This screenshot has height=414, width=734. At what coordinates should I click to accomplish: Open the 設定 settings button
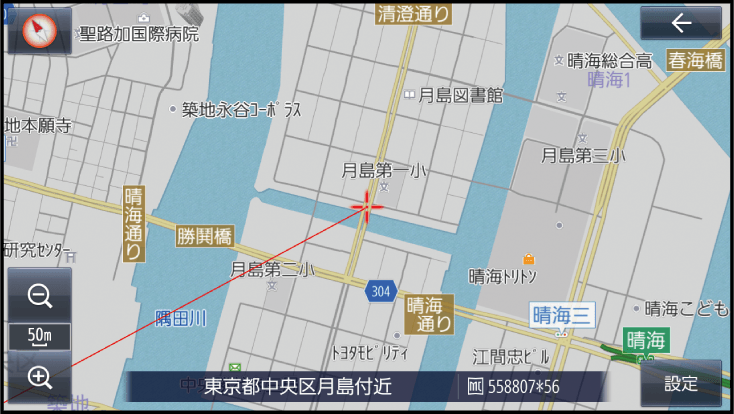(681, 383)
